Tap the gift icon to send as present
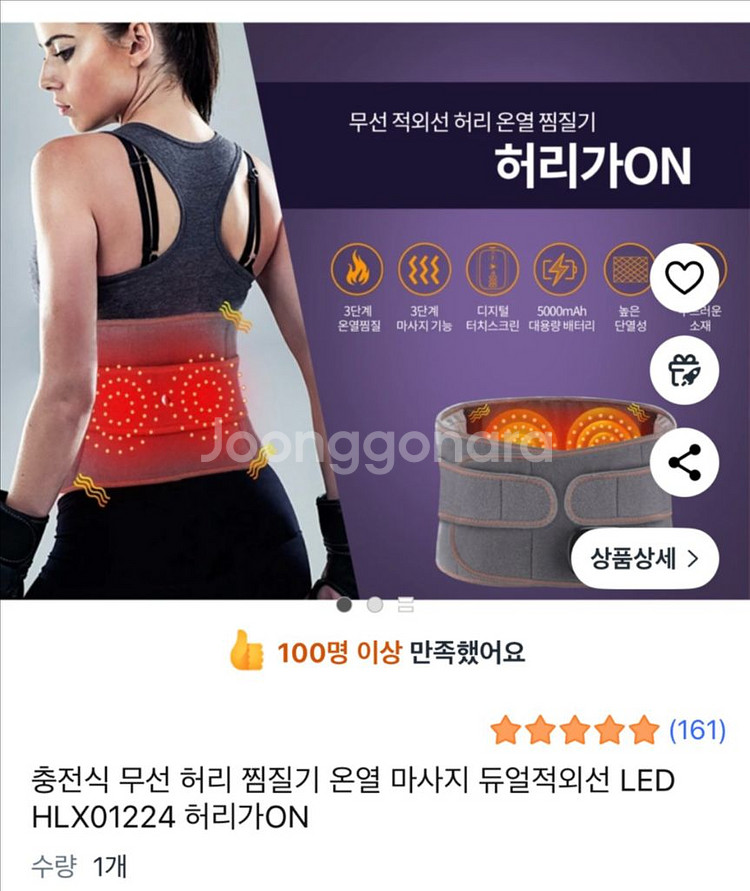Viewport: 750px width, 891px height. (685, 371)
